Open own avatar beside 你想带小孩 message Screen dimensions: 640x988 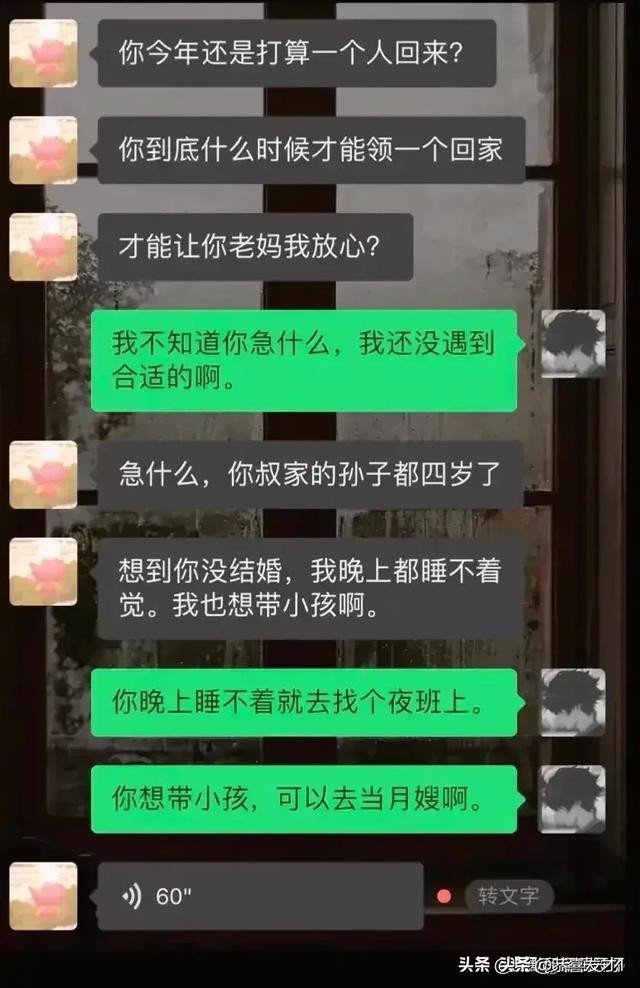point(573,799)
